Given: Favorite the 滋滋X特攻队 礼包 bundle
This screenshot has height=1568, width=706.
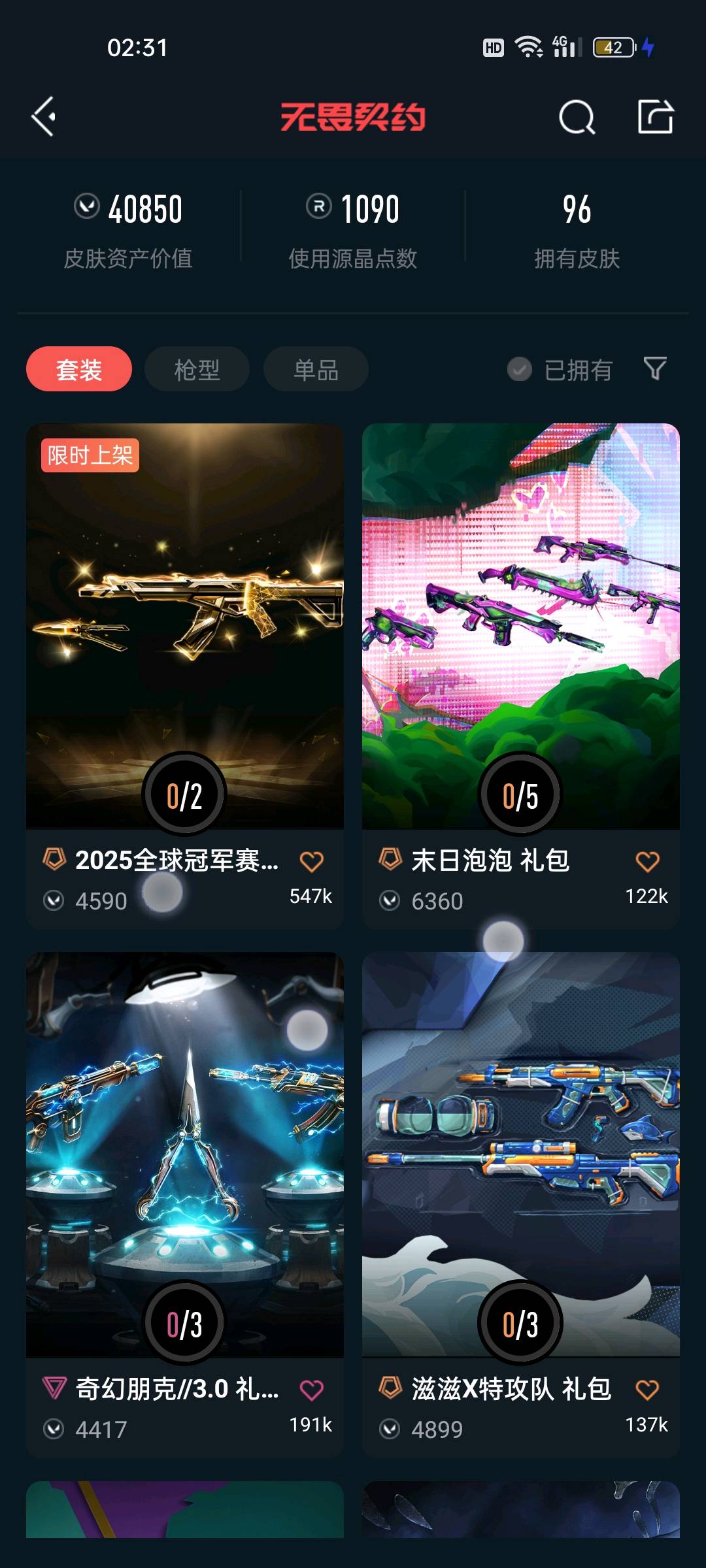Looking at the screenshot, I should pos(648,1390).
